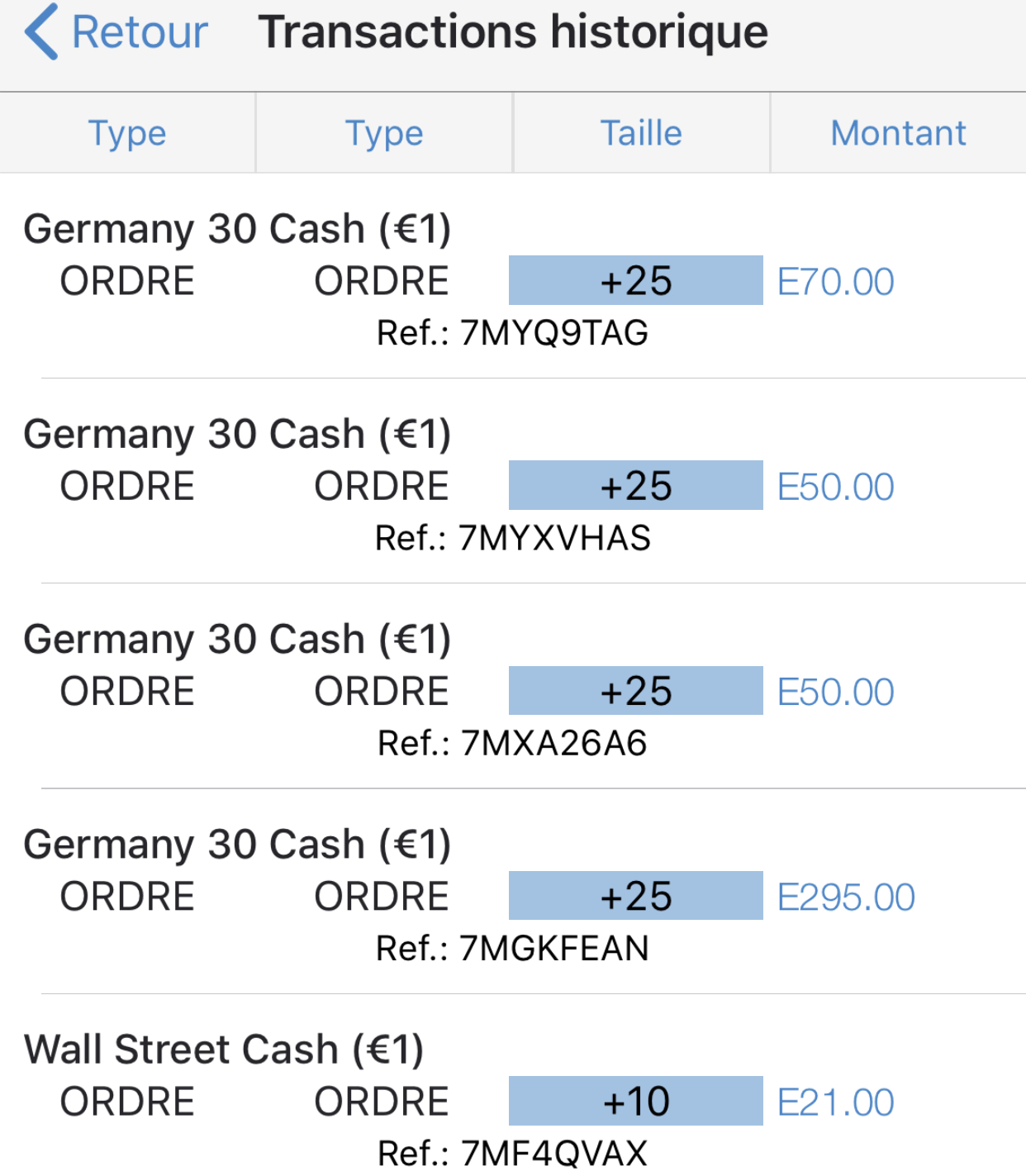Image resolution: width=1026 pixels, height=1176 pixels.
Task: Open transaction with ref 7MYXVHAS
Action: pos(512,486)
